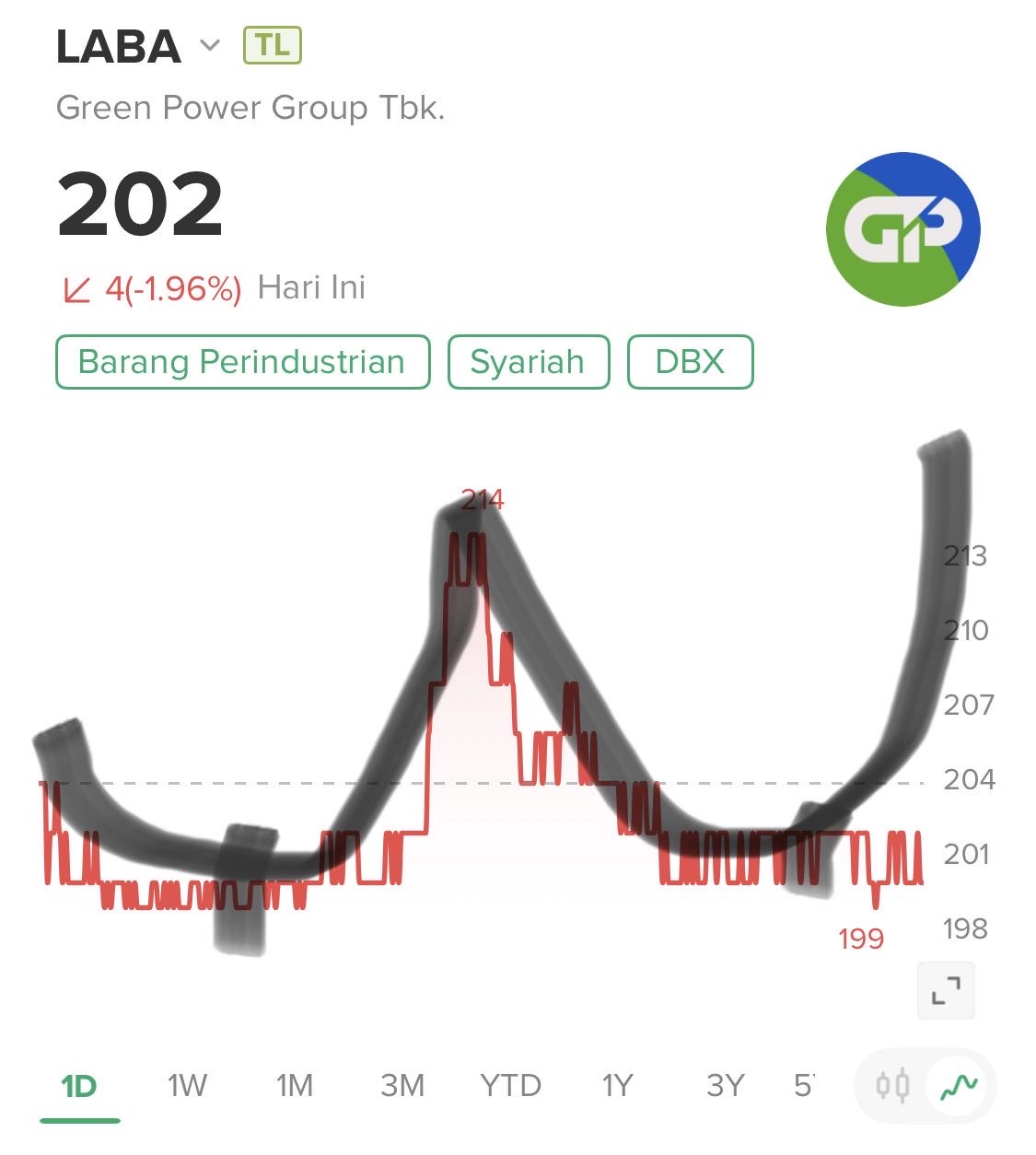Select the 1D time range
Image resolution: width=1036 pixels, height=1155 pixels.
tap(79, 1086)
